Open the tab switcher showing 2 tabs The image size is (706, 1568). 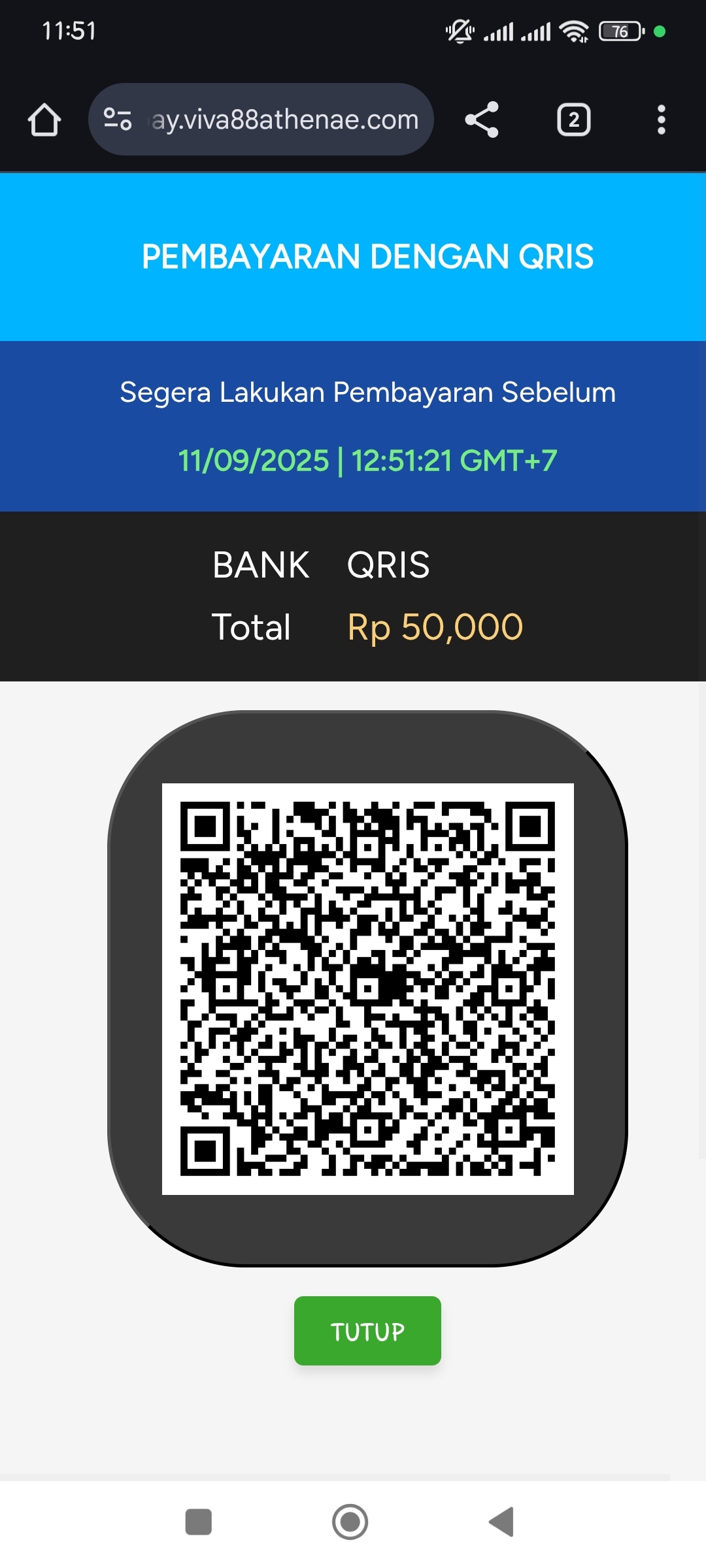[x=573, y=120]
